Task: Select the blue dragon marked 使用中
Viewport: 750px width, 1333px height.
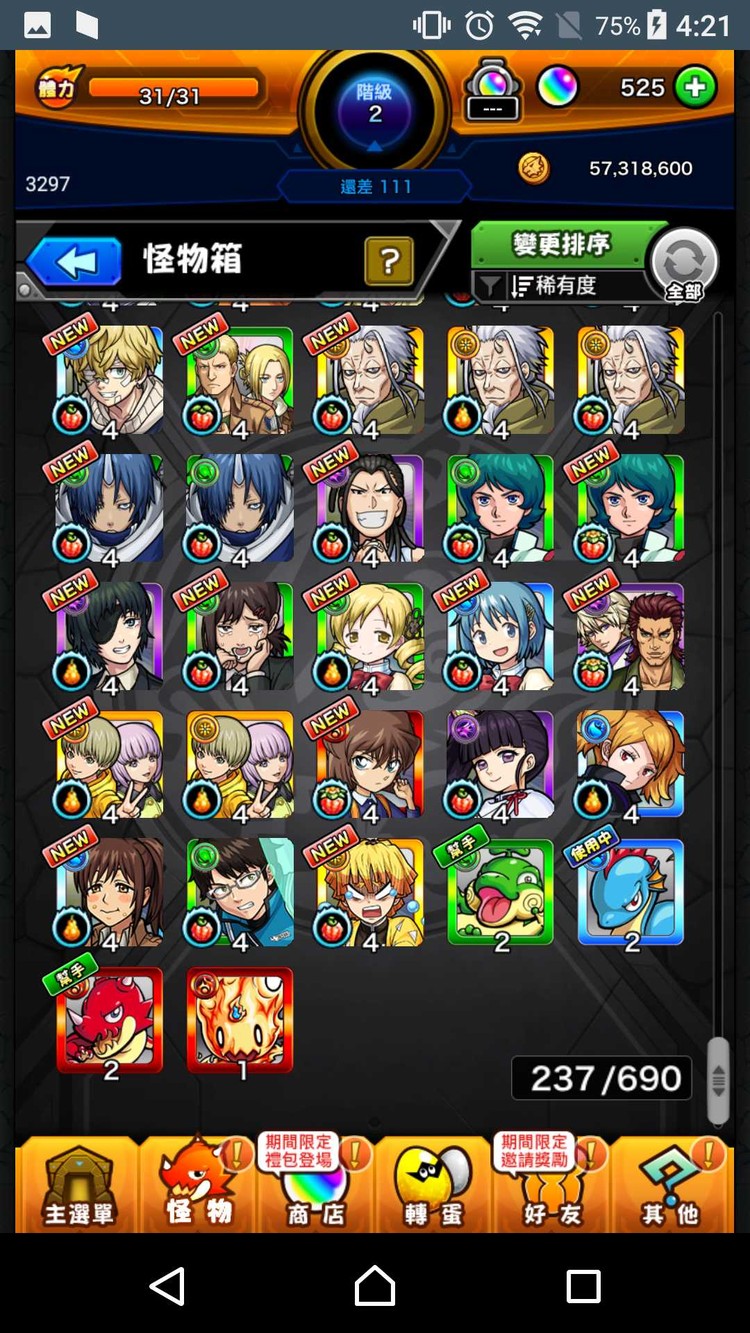Action: click(630, 893)
